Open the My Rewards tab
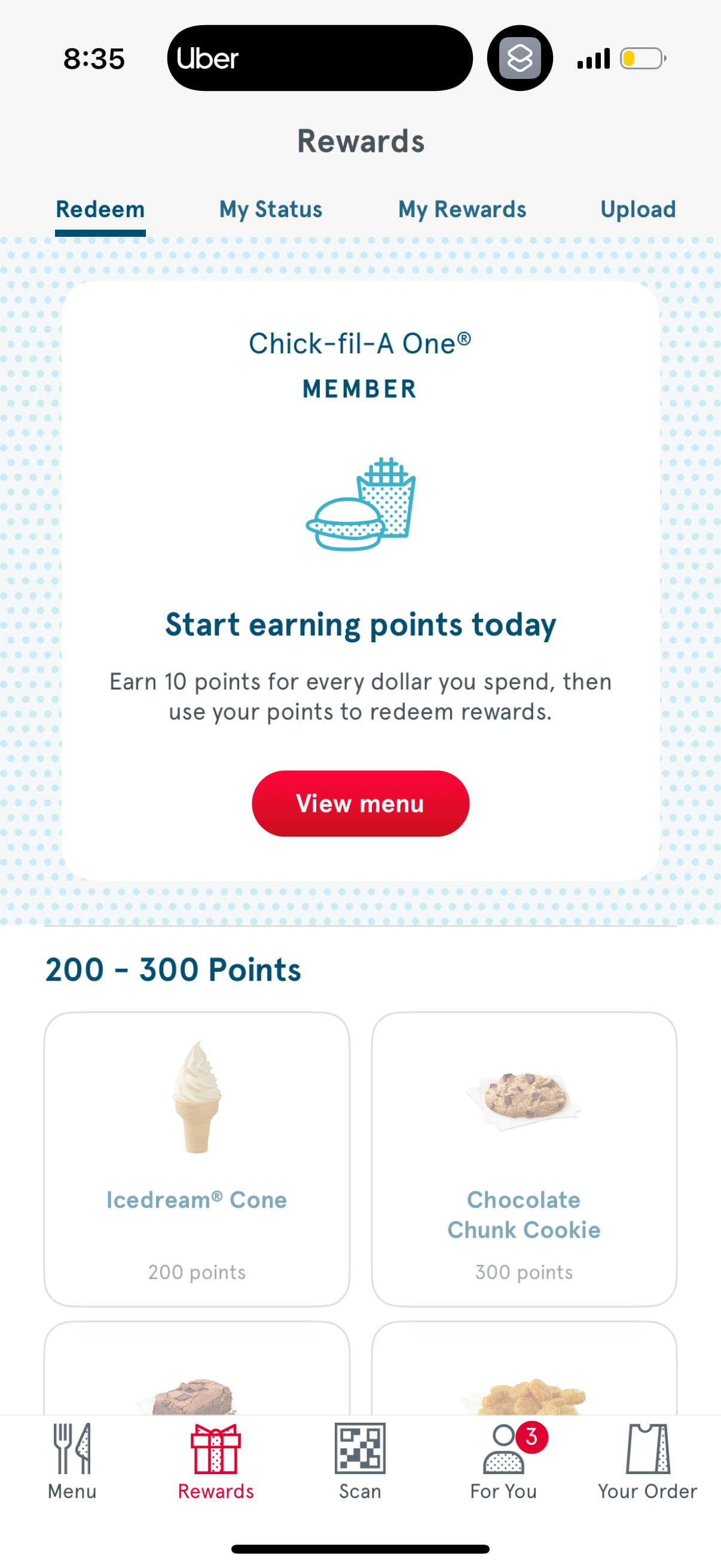The width and height of the screenshot is (721, 1568). coord(462,209)
